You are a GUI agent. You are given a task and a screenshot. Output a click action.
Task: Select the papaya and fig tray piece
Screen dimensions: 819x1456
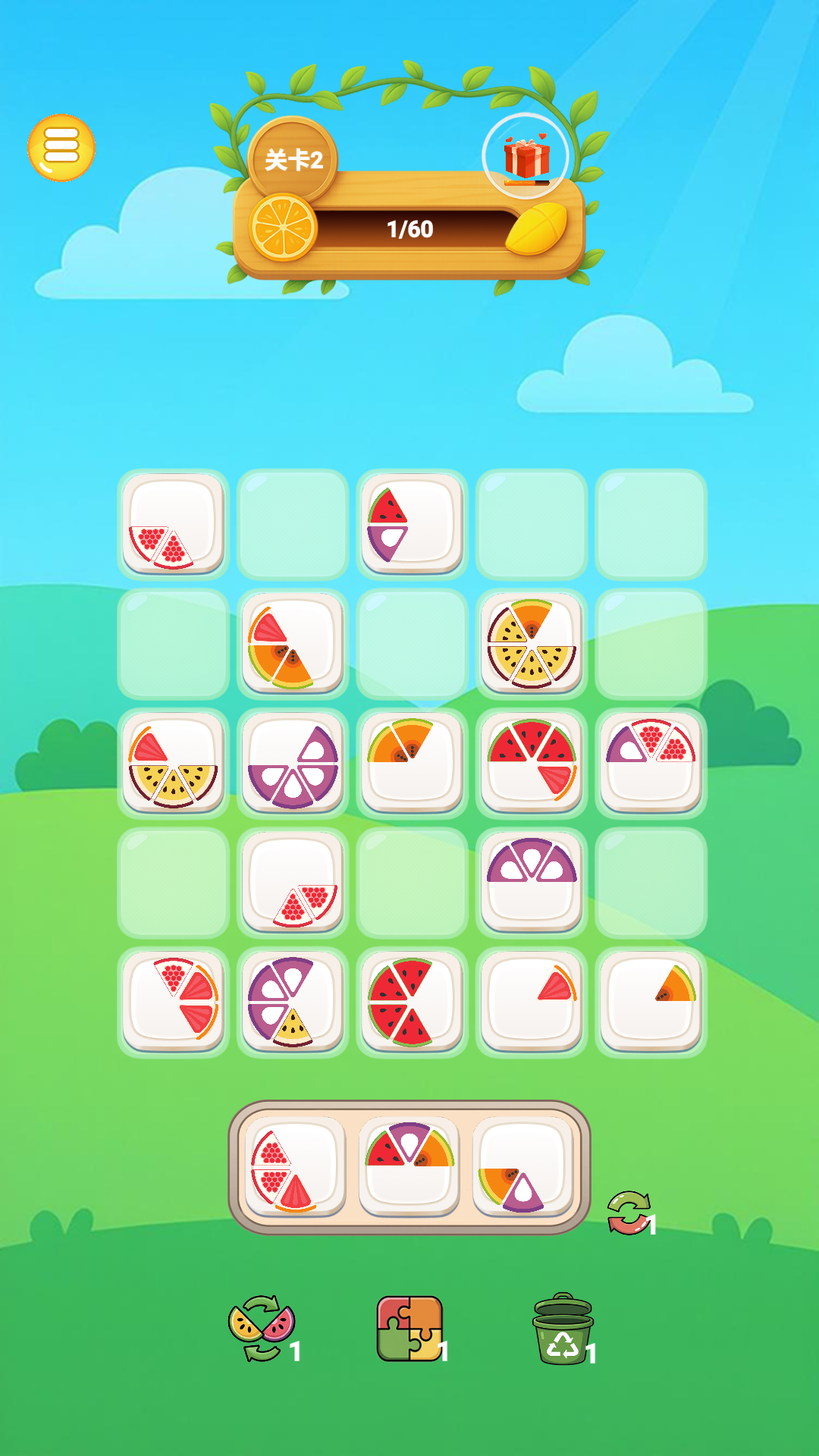pos(522,1167)
